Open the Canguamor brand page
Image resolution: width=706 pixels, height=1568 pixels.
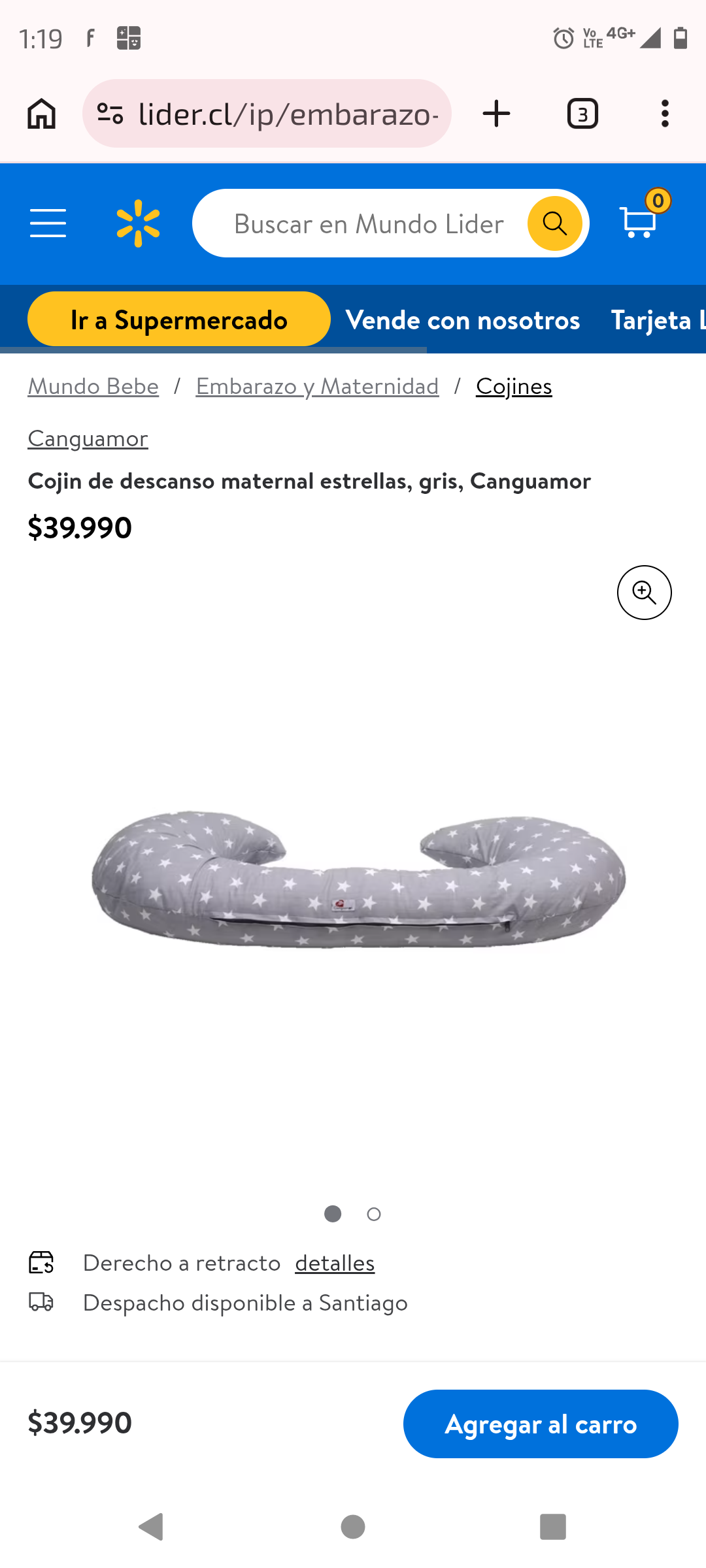87,439
